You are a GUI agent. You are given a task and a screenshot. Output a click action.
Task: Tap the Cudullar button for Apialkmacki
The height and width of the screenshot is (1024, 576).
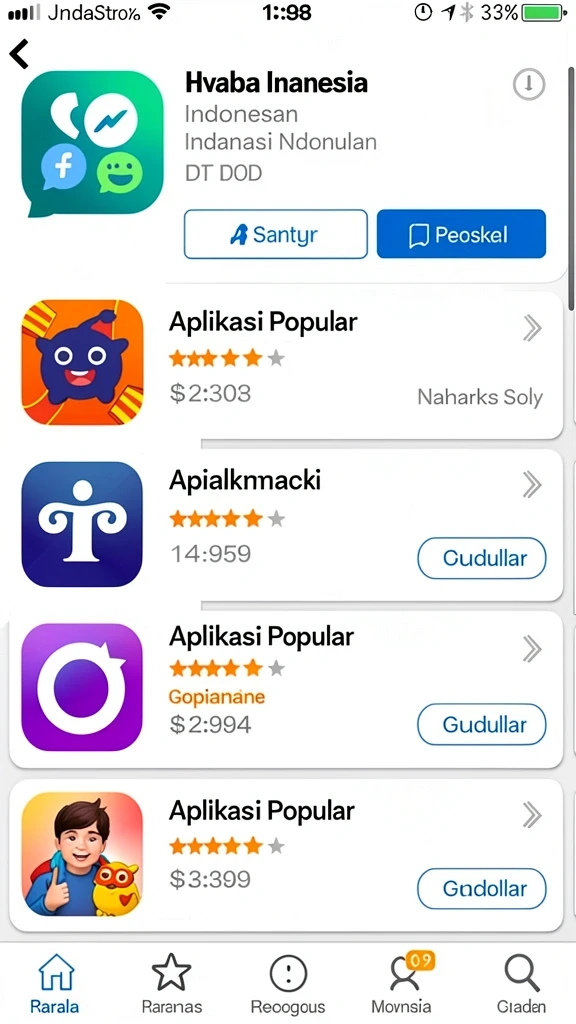(481, 558)
